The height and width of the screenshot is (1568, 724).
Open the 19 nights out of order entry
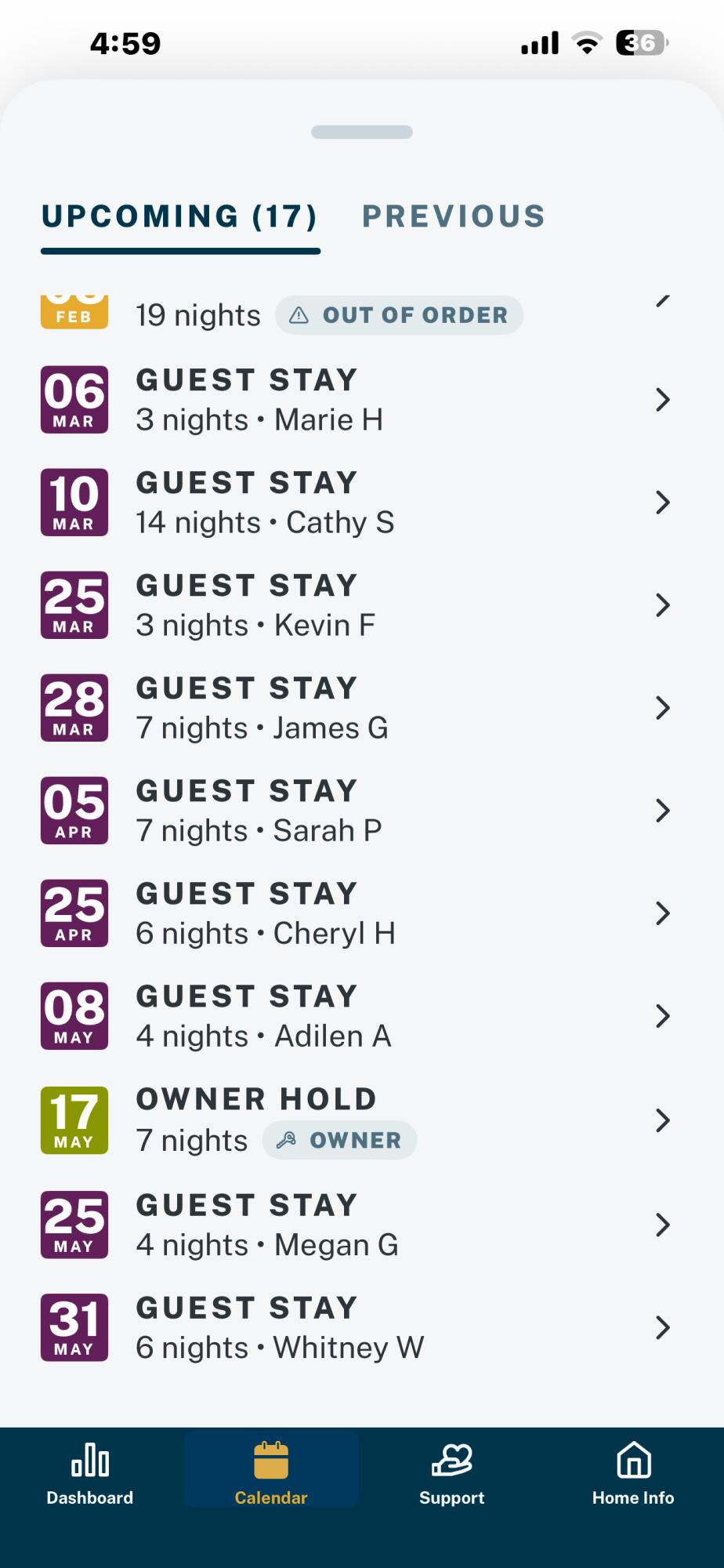coord(360,314)
